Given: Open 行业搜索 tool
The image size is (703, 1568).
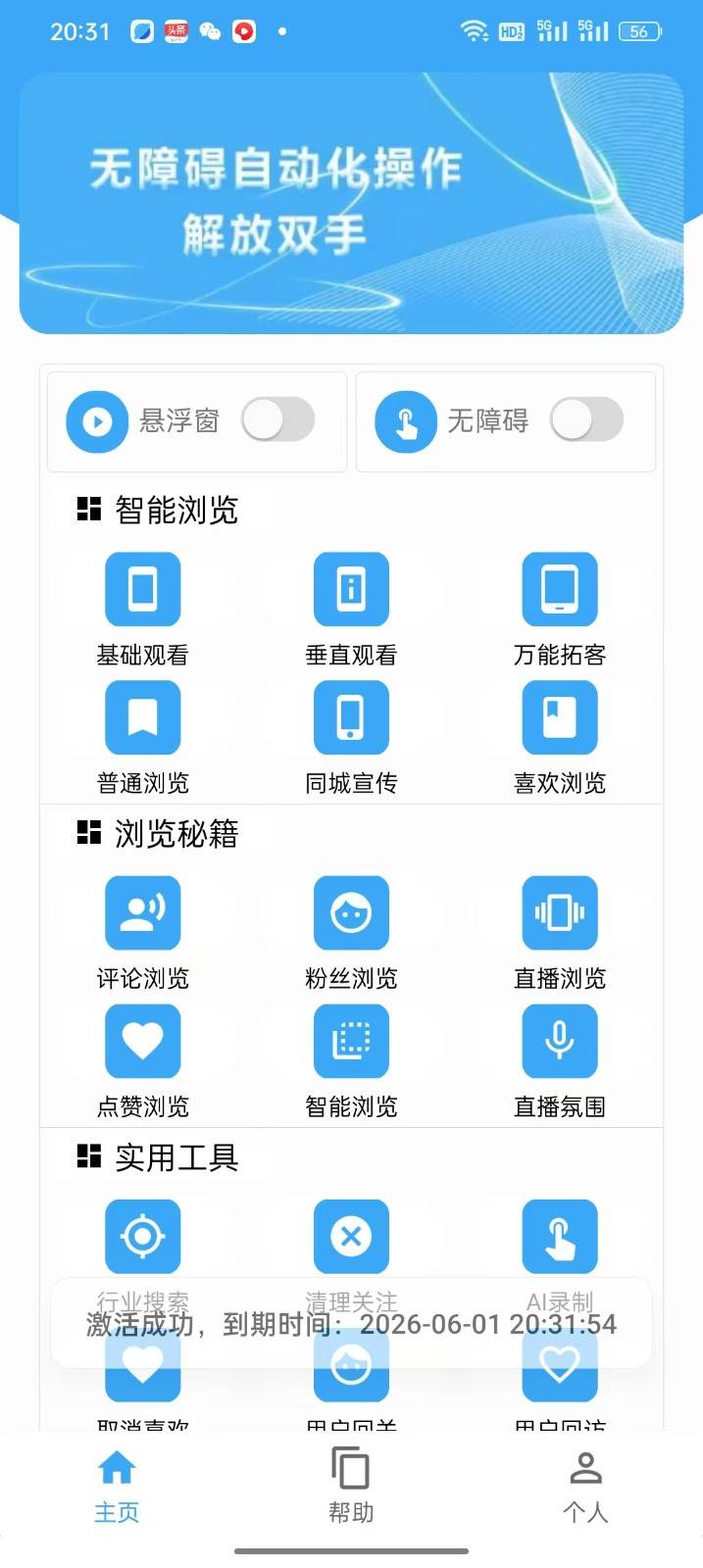Looking at the screenshot, I should (x=143, y=1237).
